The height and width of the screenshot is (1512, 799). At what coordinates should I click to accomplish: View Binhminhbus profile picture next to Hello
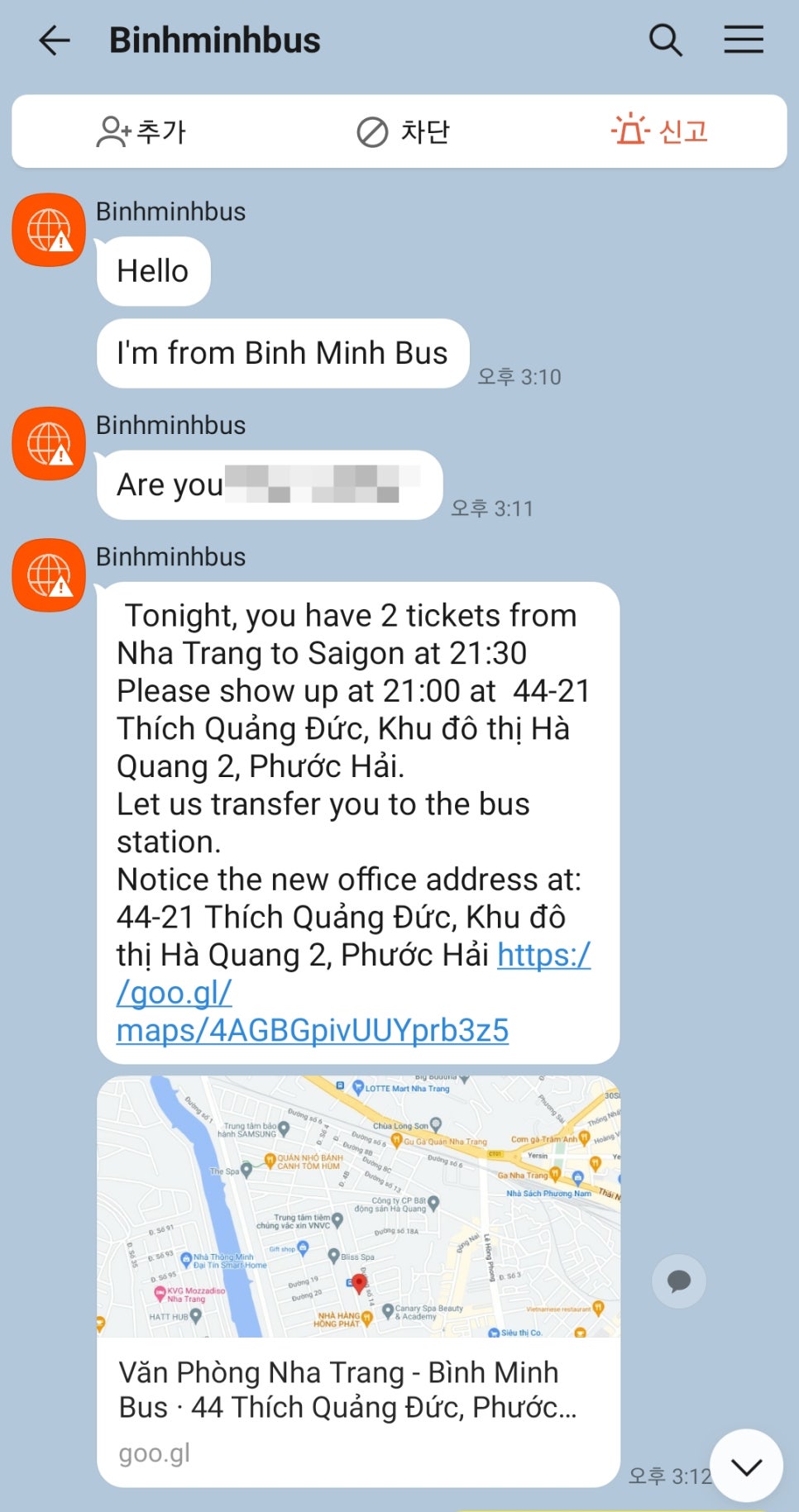click(x=49, y=230)
